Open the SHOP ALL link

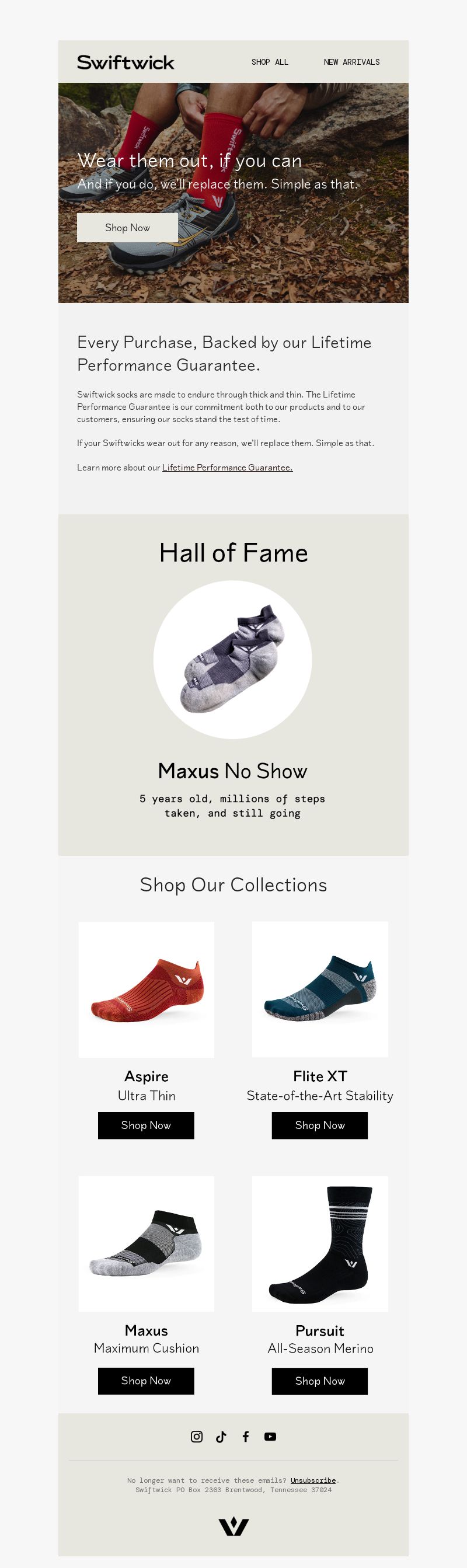point(270,62)
